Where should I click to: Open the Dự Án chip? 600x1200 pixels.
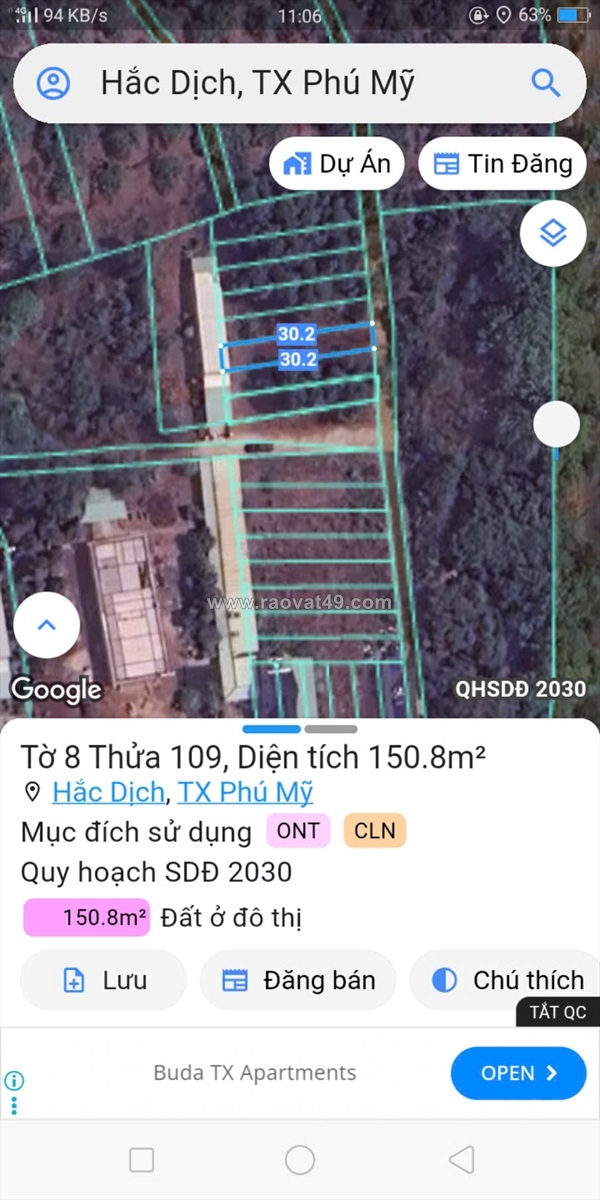337,164
